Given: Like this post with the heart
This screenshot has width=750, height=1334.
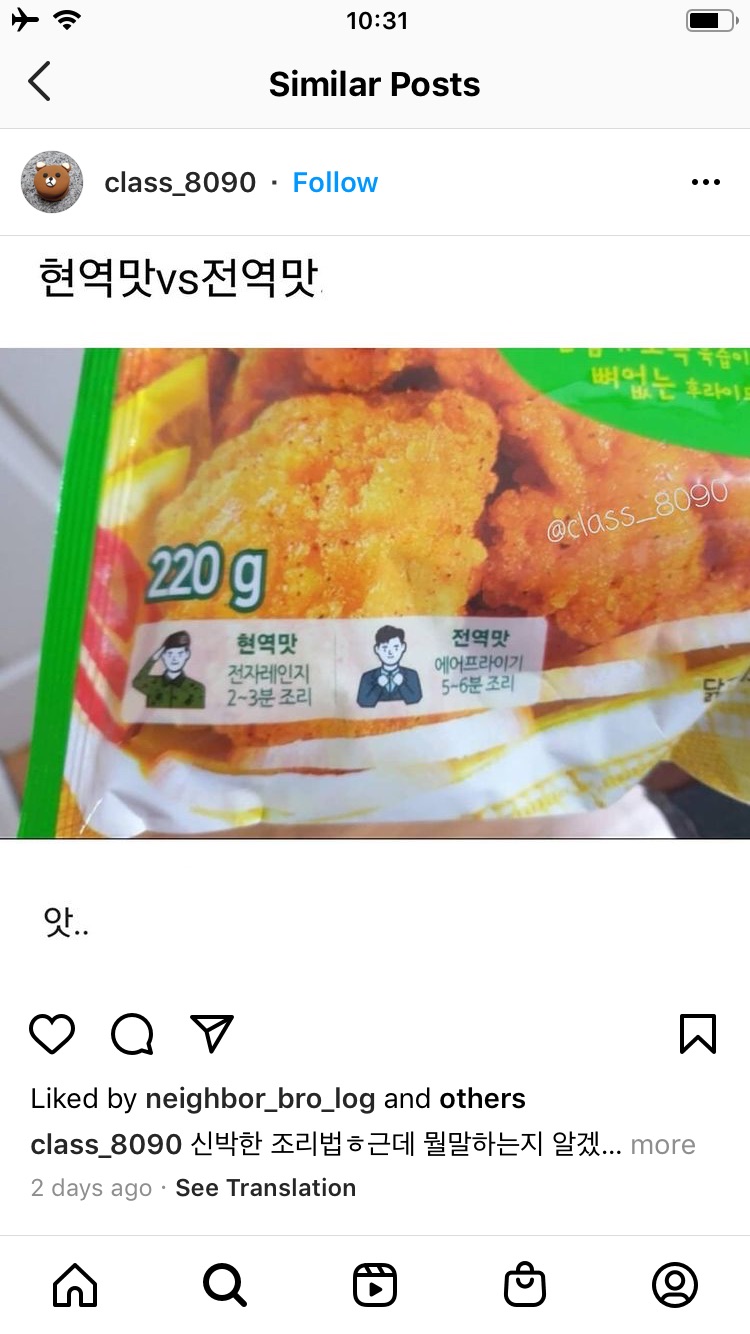Looking at the screenshot, I should pos(52,1034).
